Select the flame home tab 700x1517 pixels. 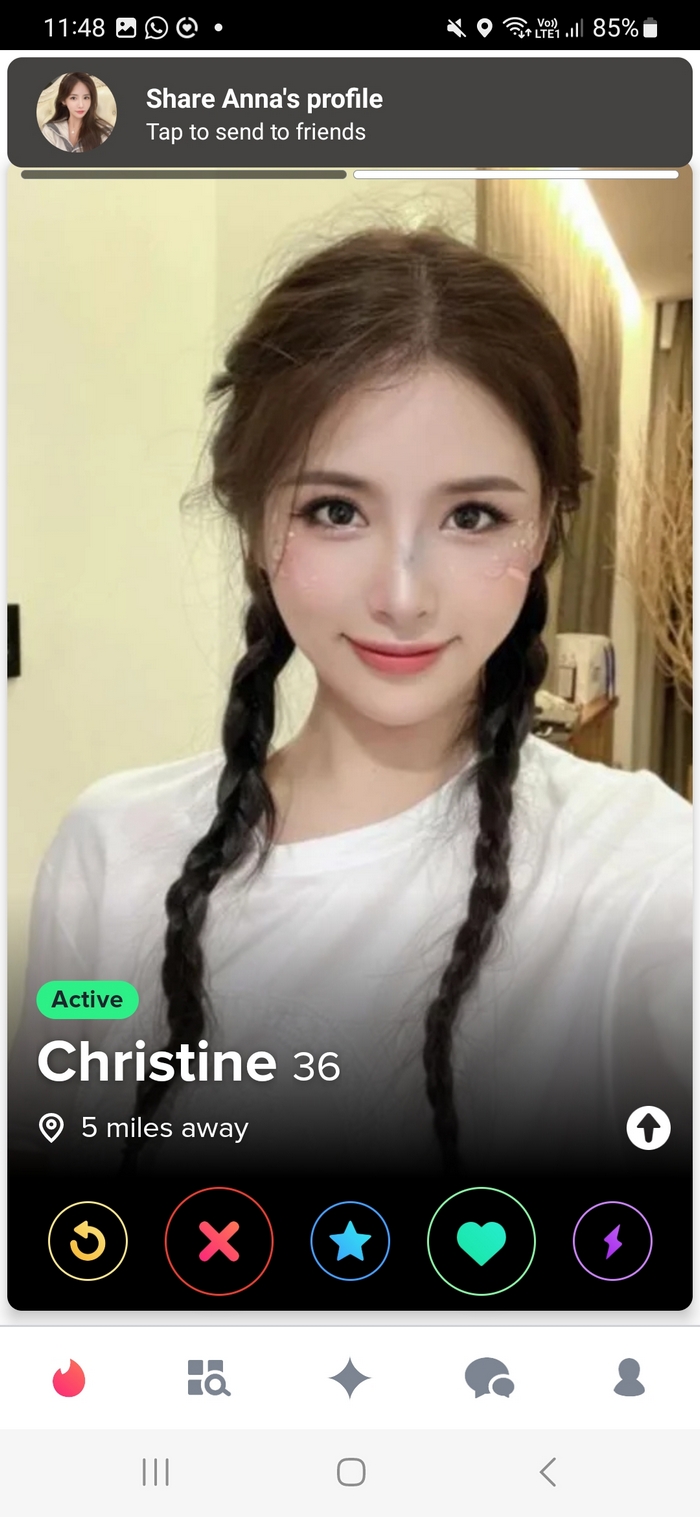[x=69, y=1378]
